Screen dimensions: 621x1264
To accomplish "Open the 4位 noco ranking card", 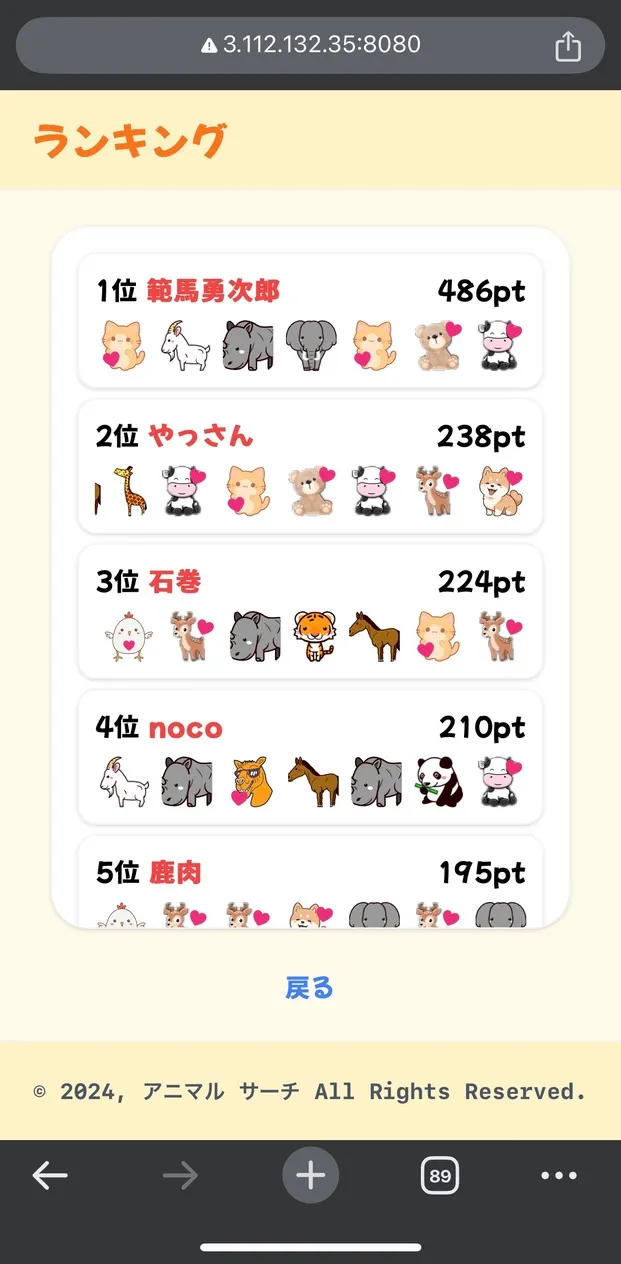I will tap(310, 756).
